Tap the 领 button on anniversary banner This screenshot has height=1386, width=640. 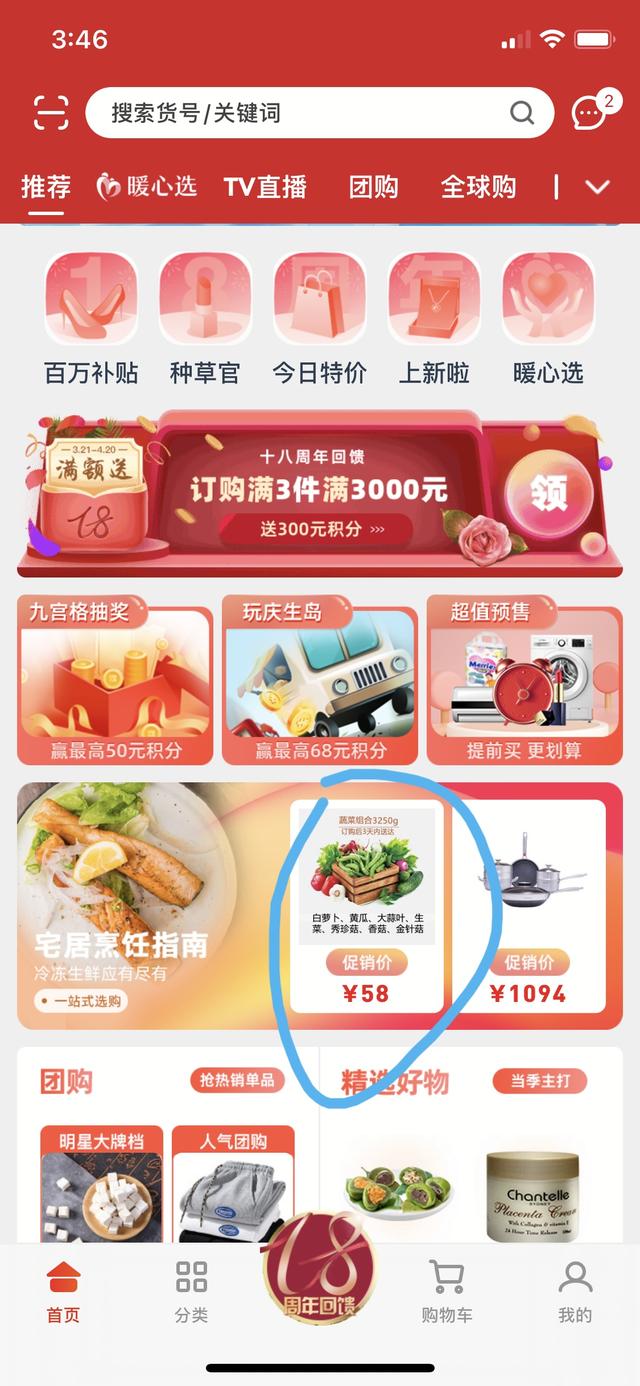(548, 492)
